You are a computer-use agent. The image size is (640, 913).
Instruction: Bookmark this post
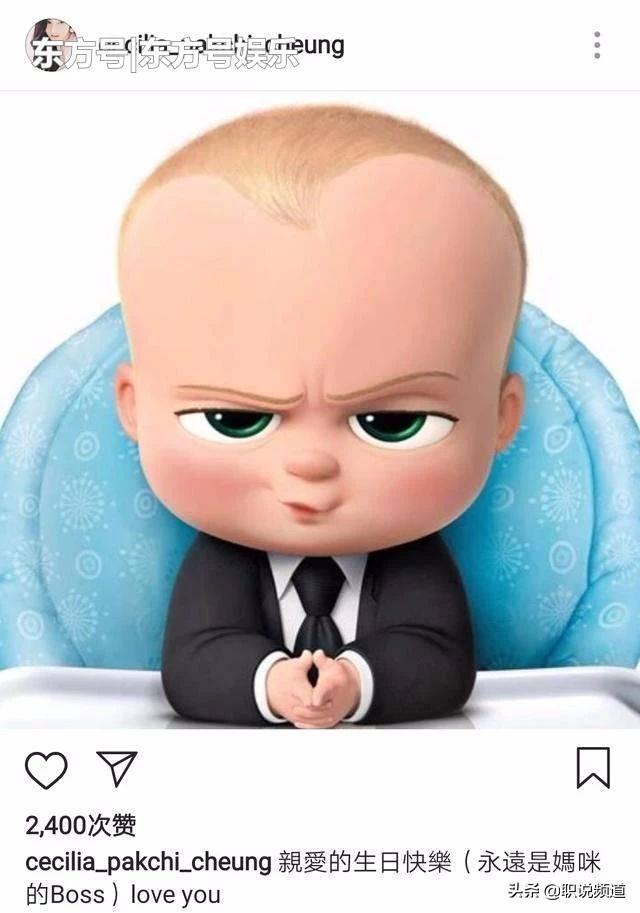(593, 768)
